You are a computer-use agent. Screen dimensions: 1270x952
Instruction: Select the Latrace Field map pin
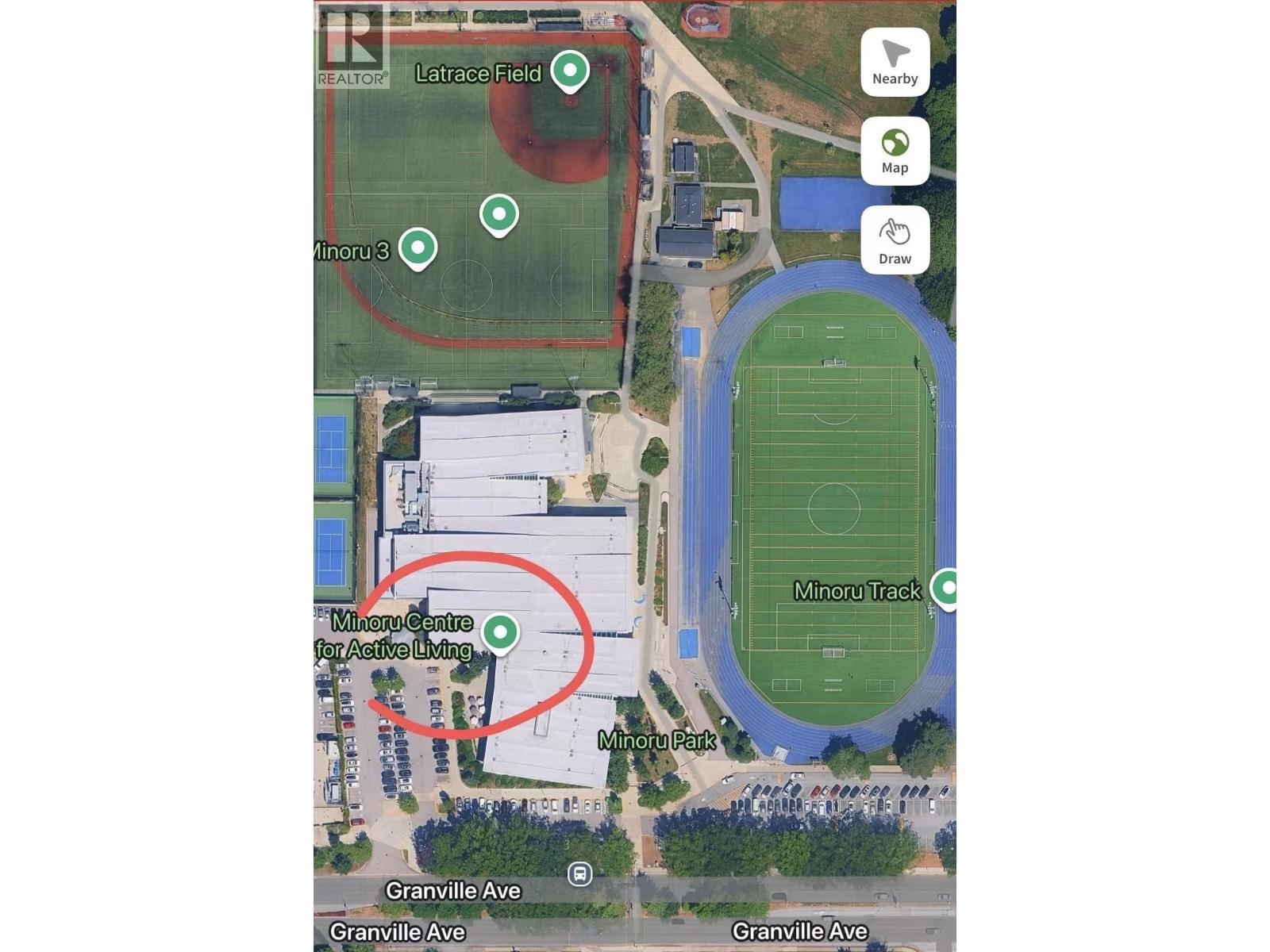coord(570,71)
